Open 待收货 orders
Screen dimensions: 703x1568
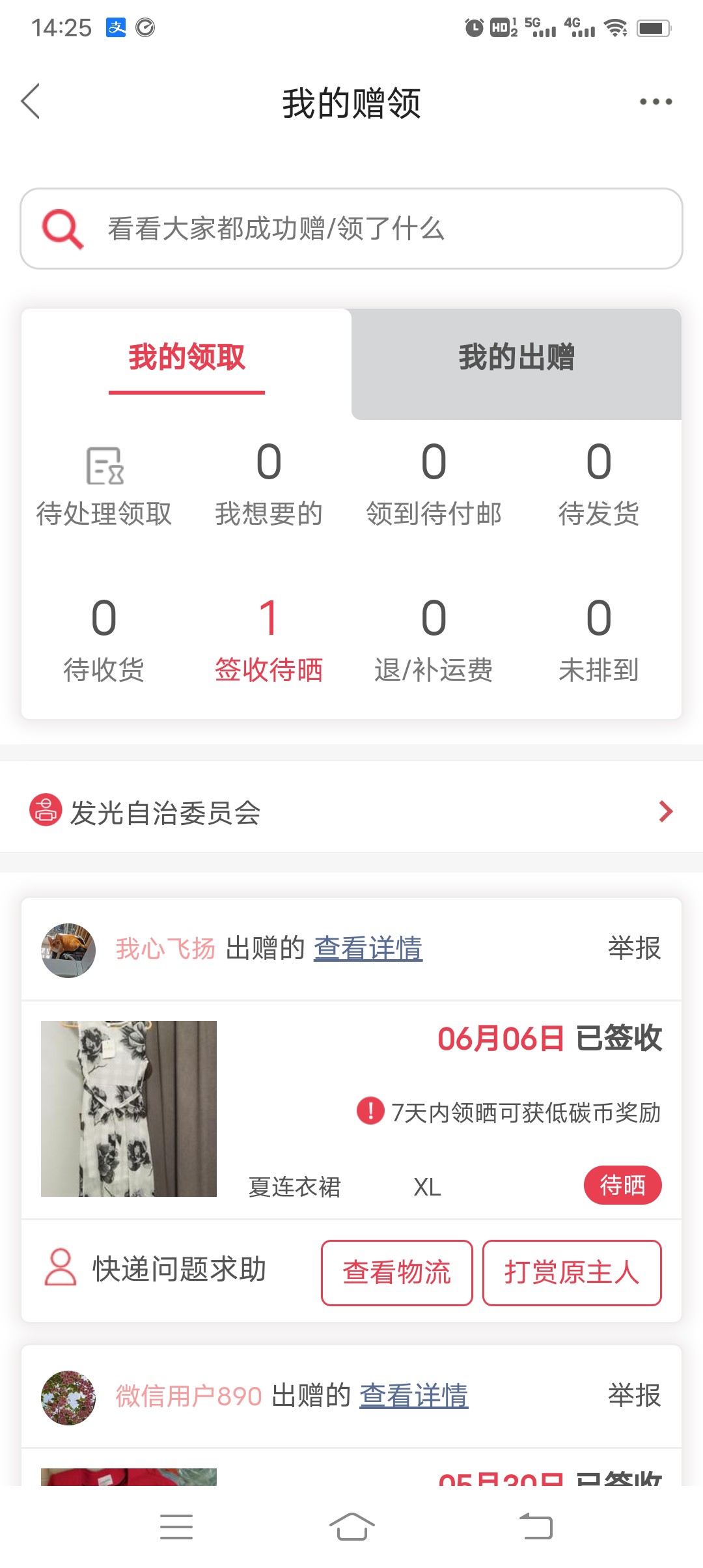point(104,641)
